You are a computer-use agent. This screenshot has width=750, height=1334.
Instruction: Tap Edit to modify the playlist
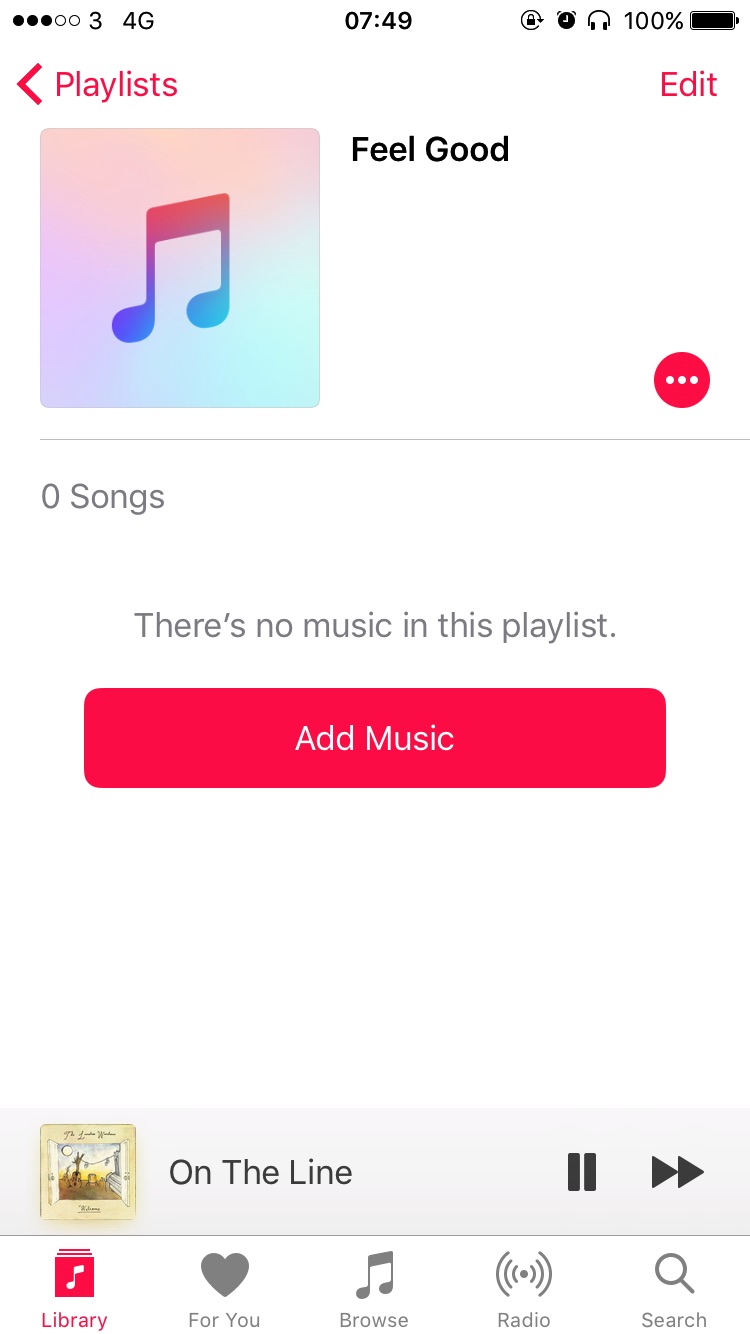[688, 85]
